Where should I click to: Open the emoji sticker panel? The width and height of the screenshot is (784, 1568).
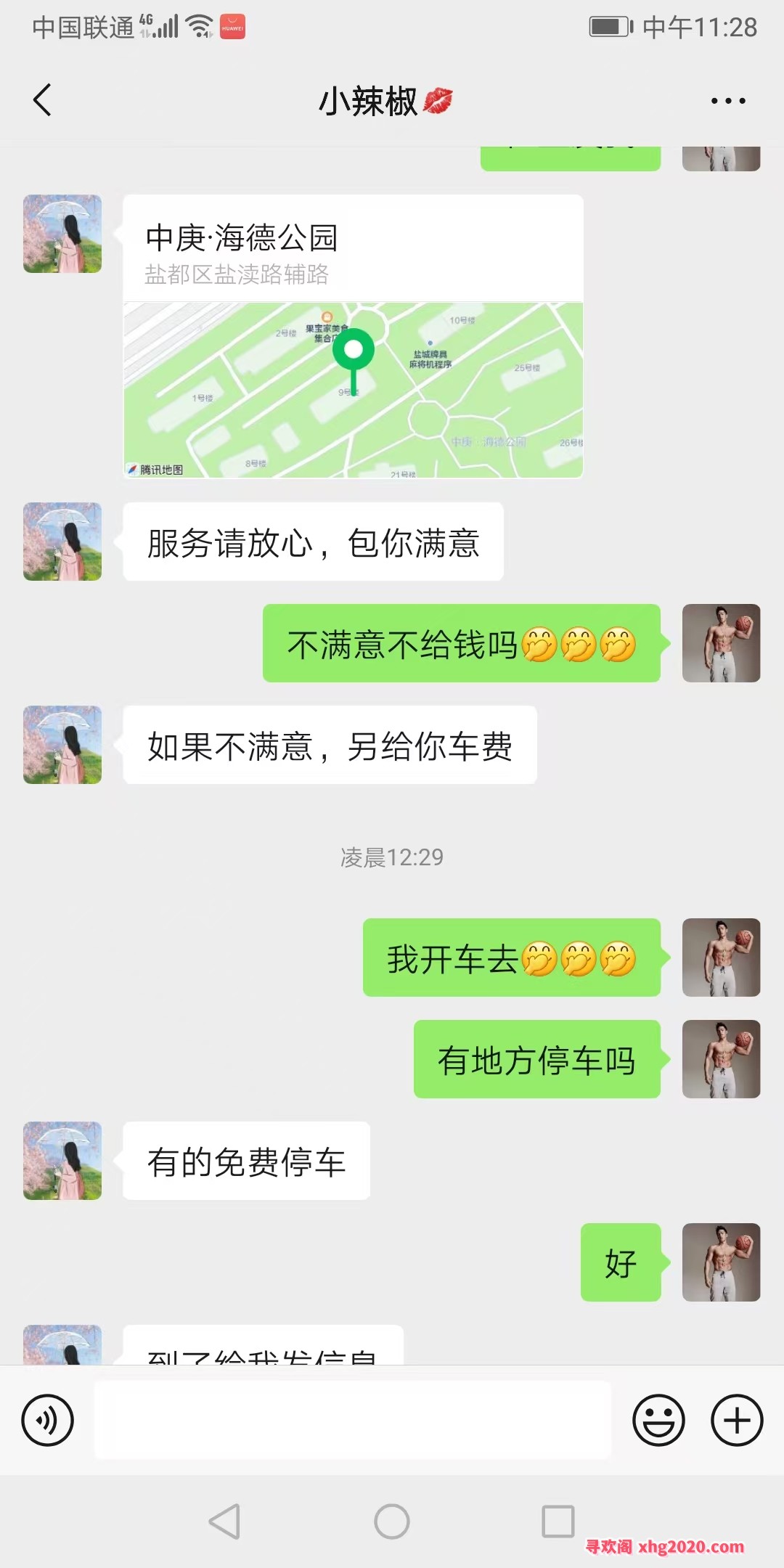tap(658, 1420)
